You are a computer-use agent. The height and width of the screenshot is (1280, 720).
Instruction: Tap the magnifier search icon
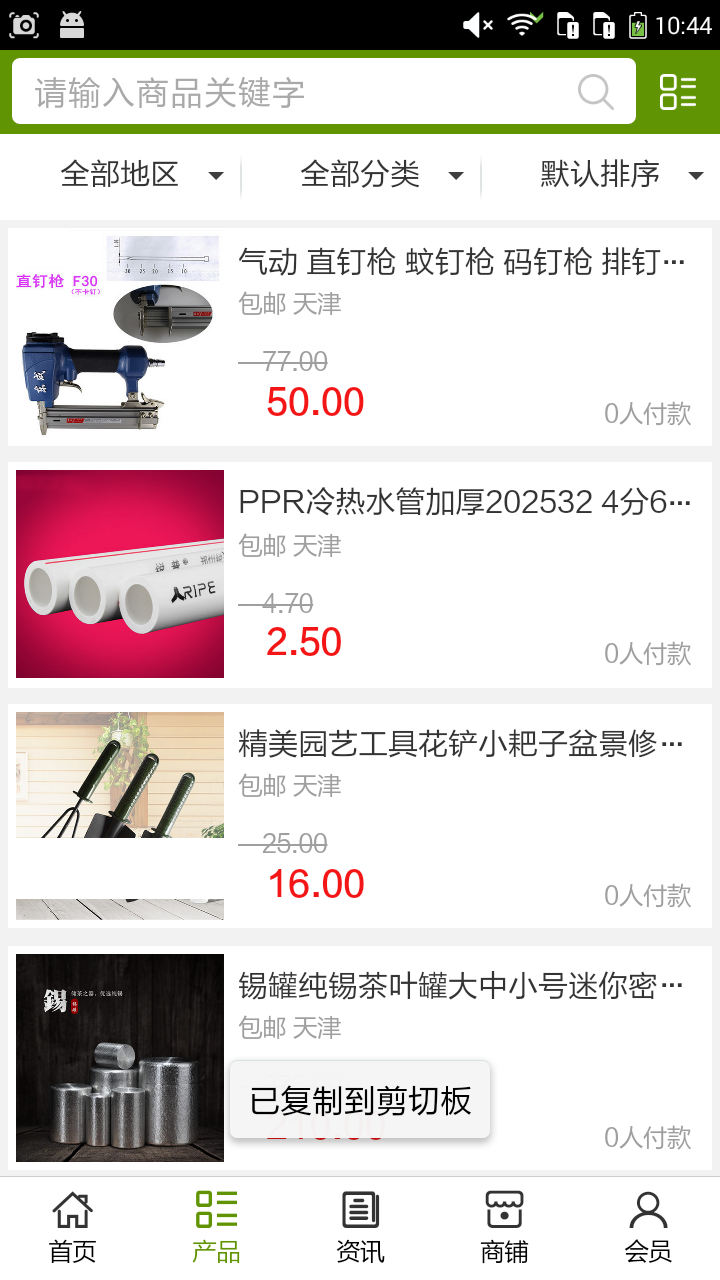[596, 92]
